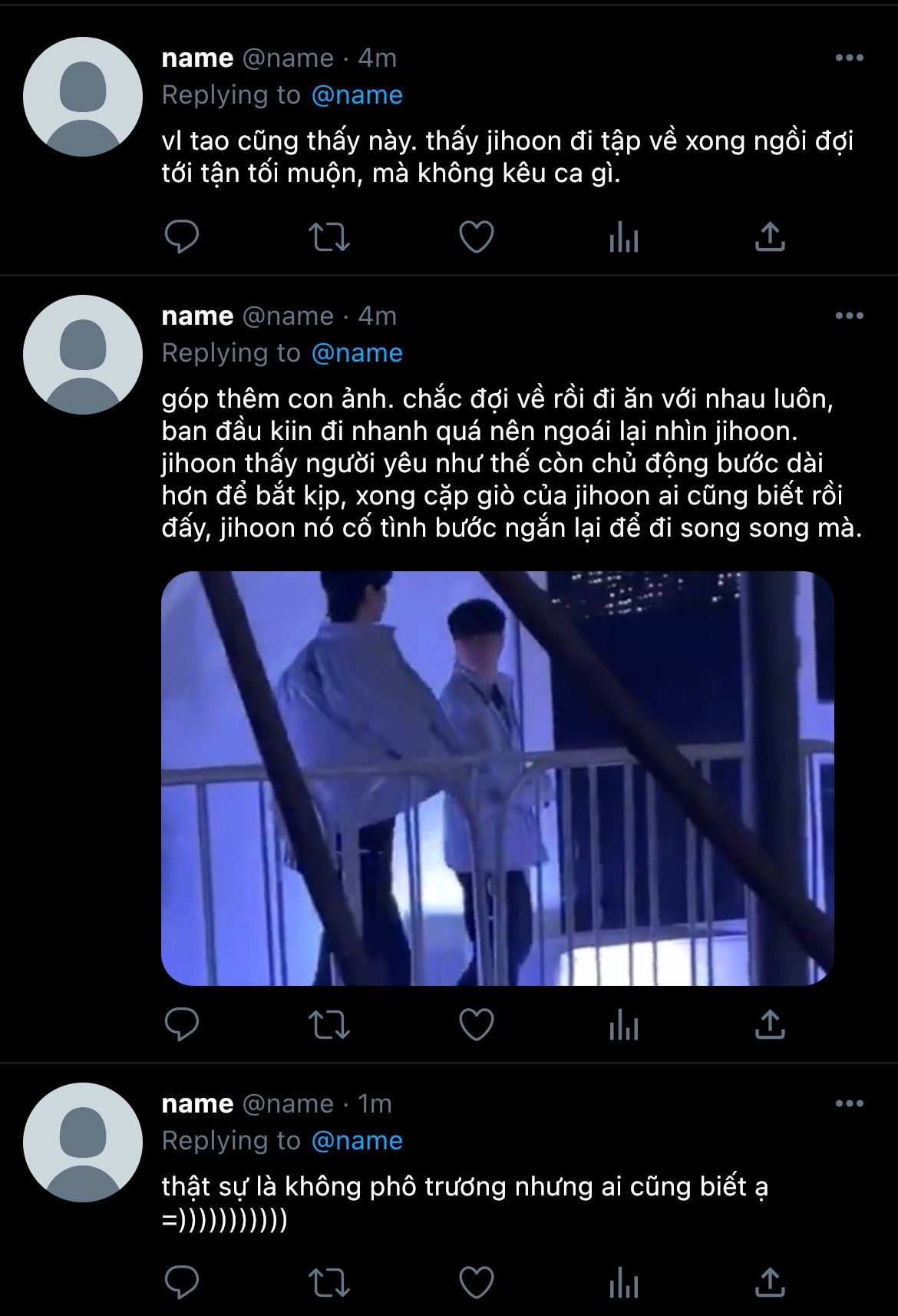898x1316 pixels.
Task: Reply to the "thật sự là không phô trương" tweet
Action: [x=182, y=1282]
